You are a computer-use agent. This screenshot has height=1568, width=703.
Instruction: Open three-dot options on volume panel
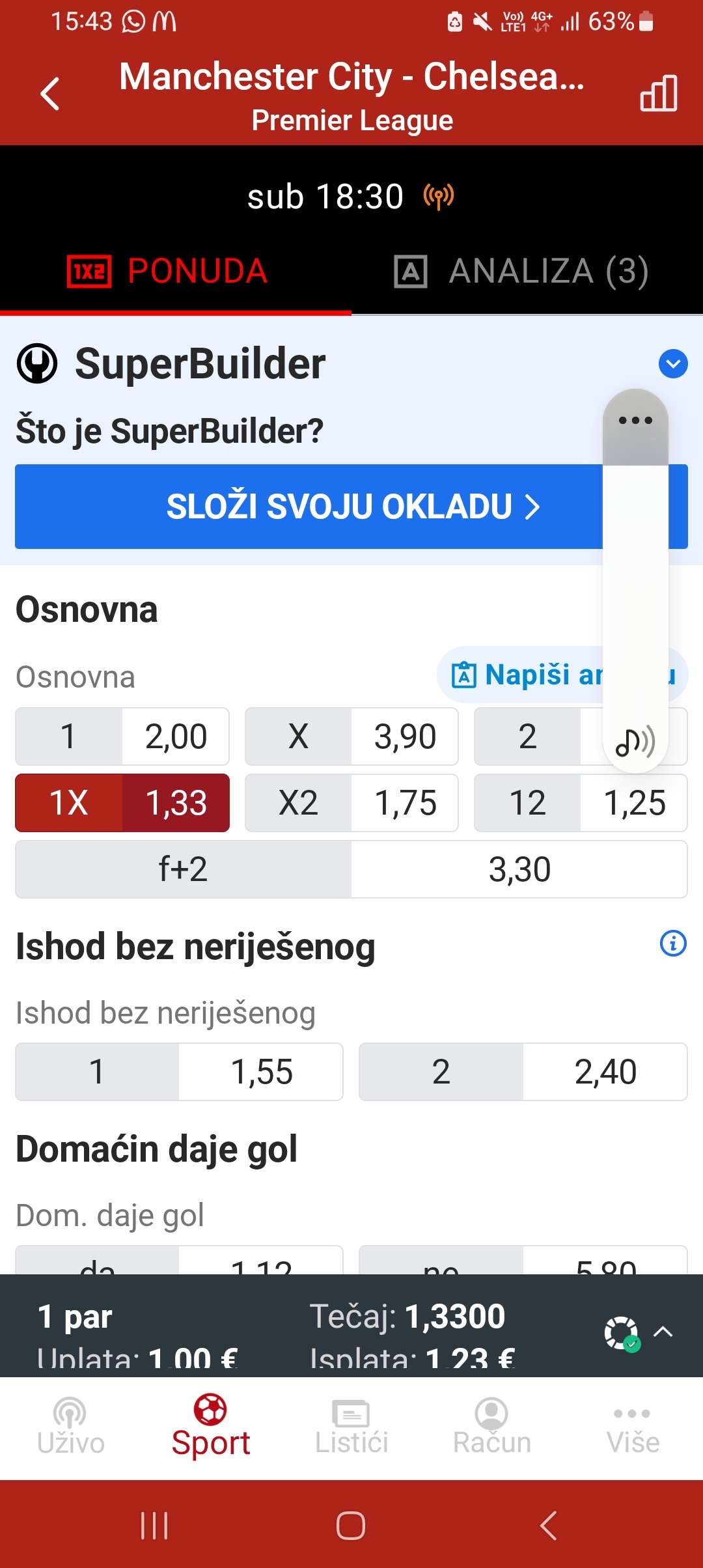click(x=635, y=420)
